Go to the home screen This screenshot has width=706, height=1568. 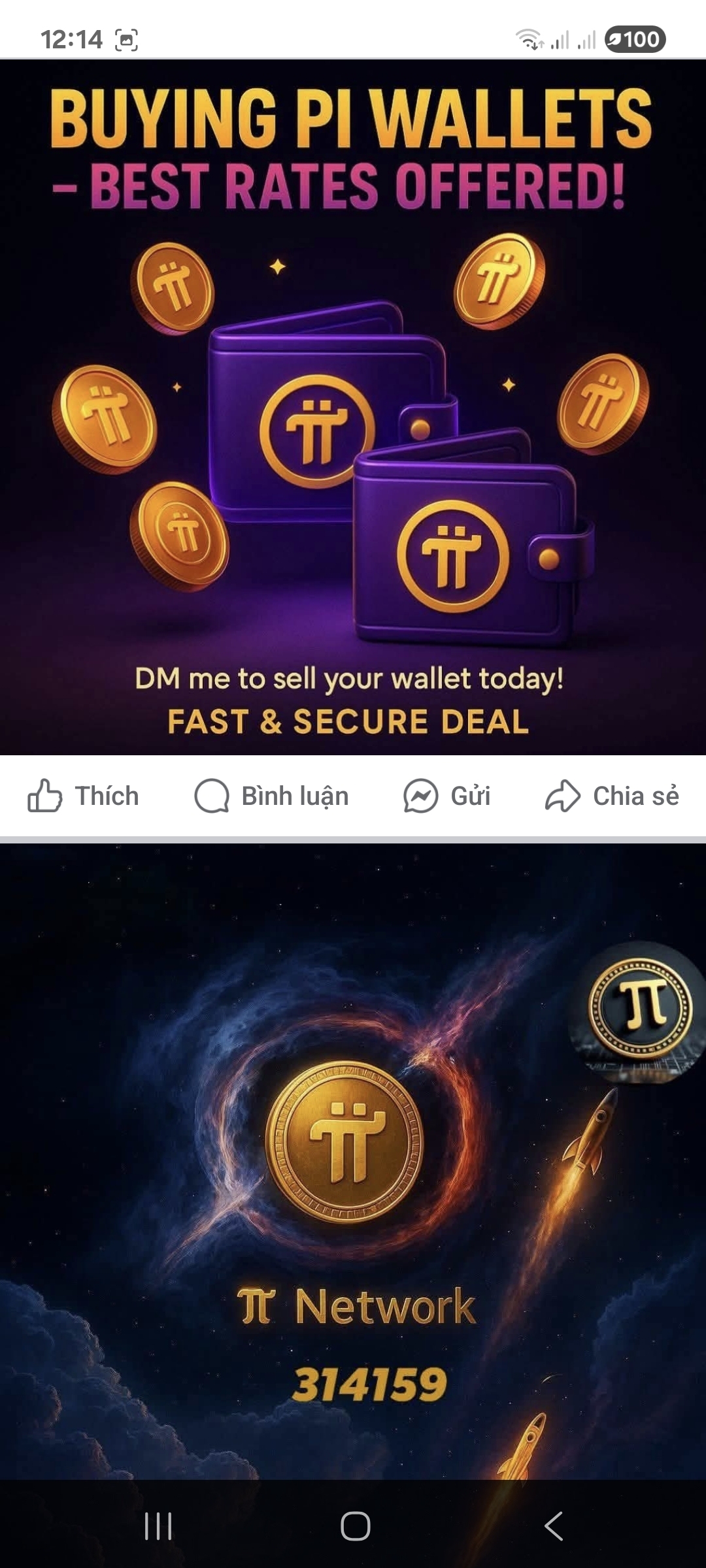tap(355, 1526)
